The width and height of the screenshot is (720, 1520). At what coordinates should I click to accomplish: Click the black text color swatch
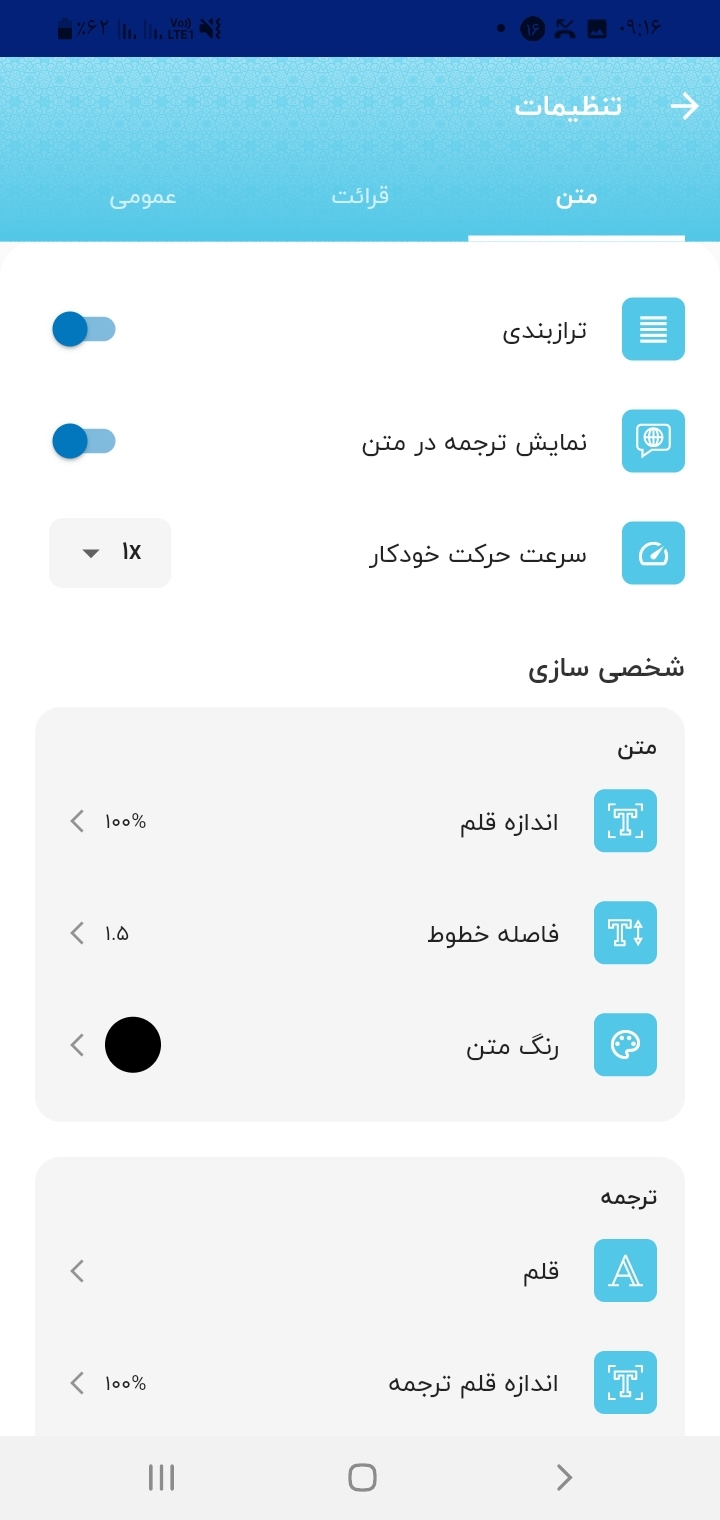point(133,1044)
